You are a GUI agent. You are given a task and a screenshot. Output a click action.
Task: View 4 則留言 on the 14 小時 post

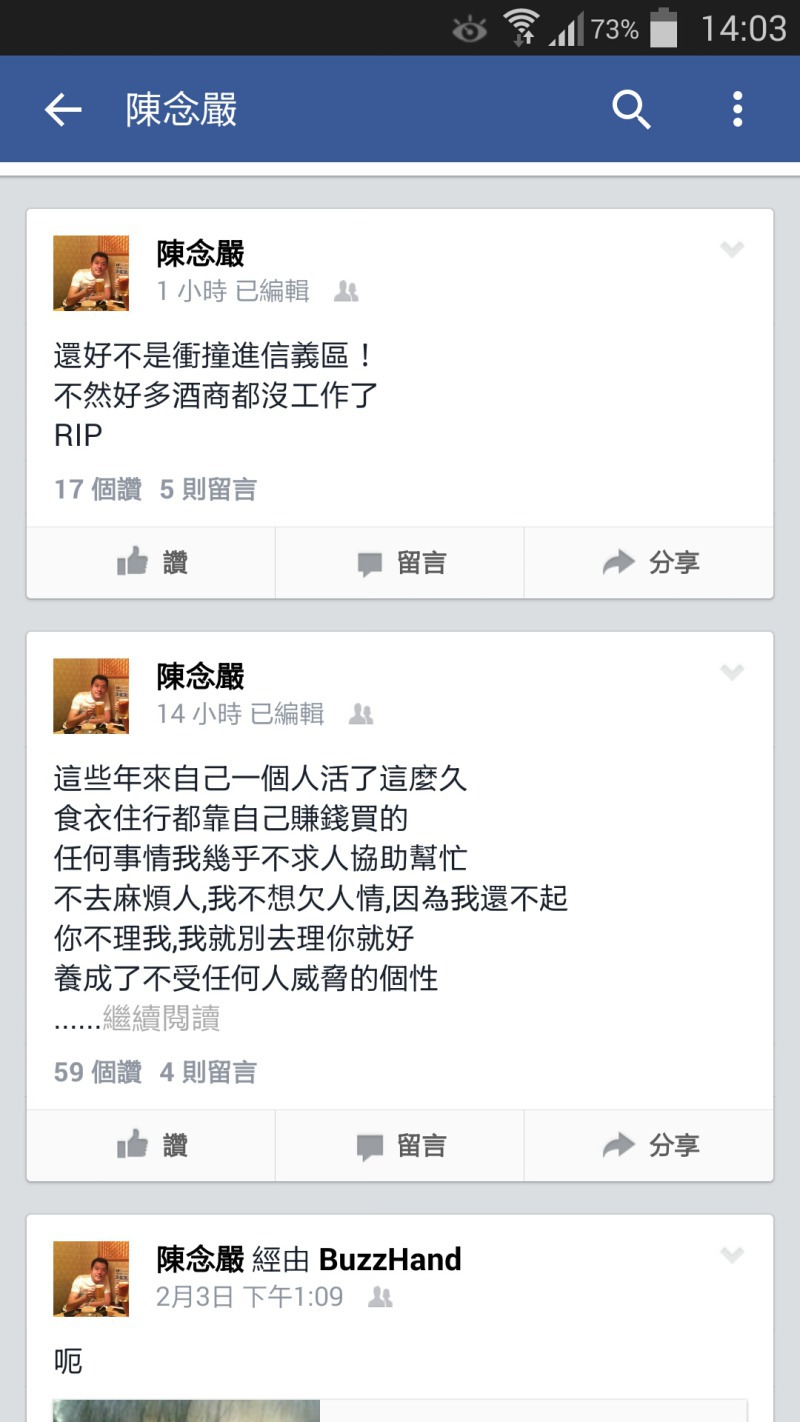pyautogui.click(x=208, y=1072)
